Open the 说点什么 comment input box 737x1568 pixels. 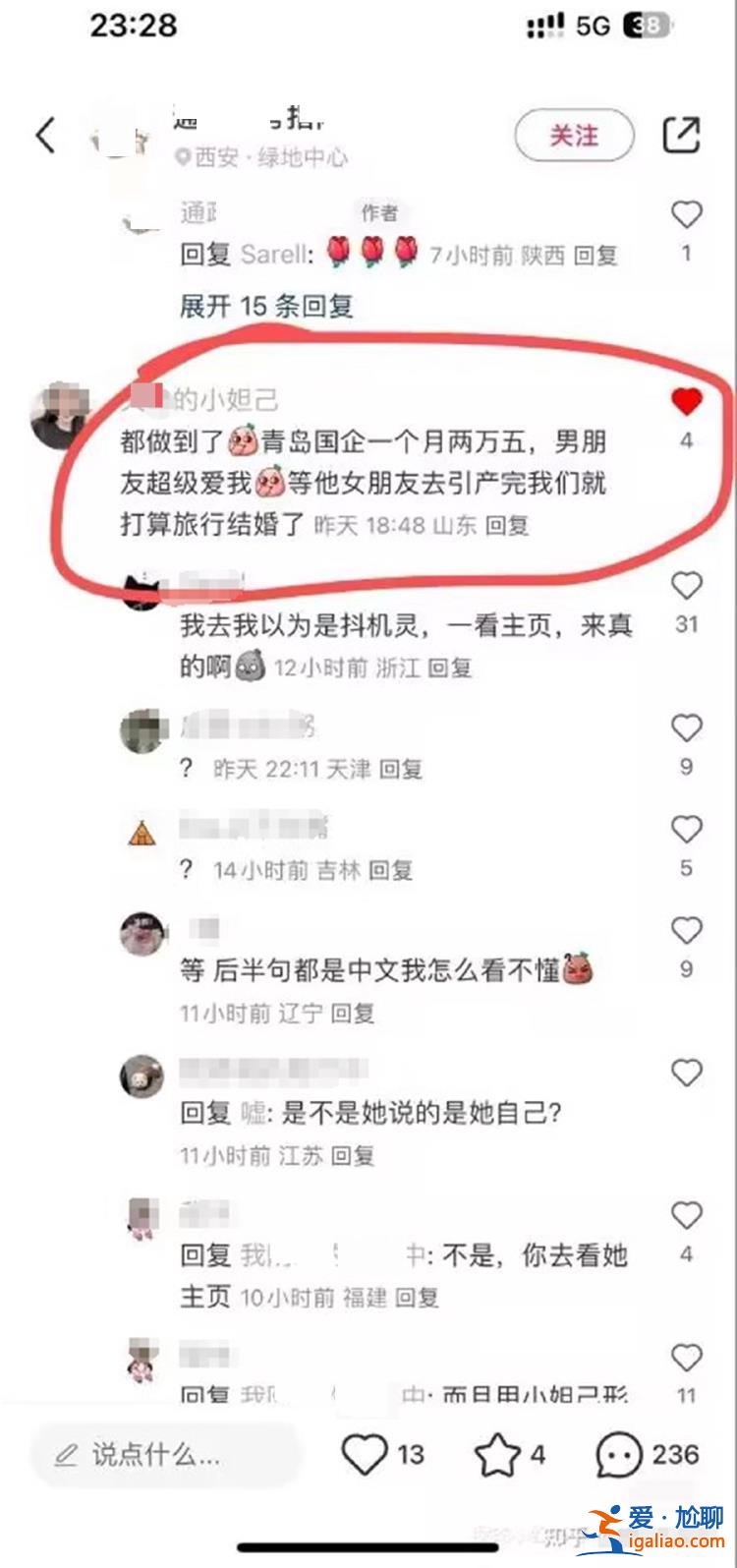162,1455
